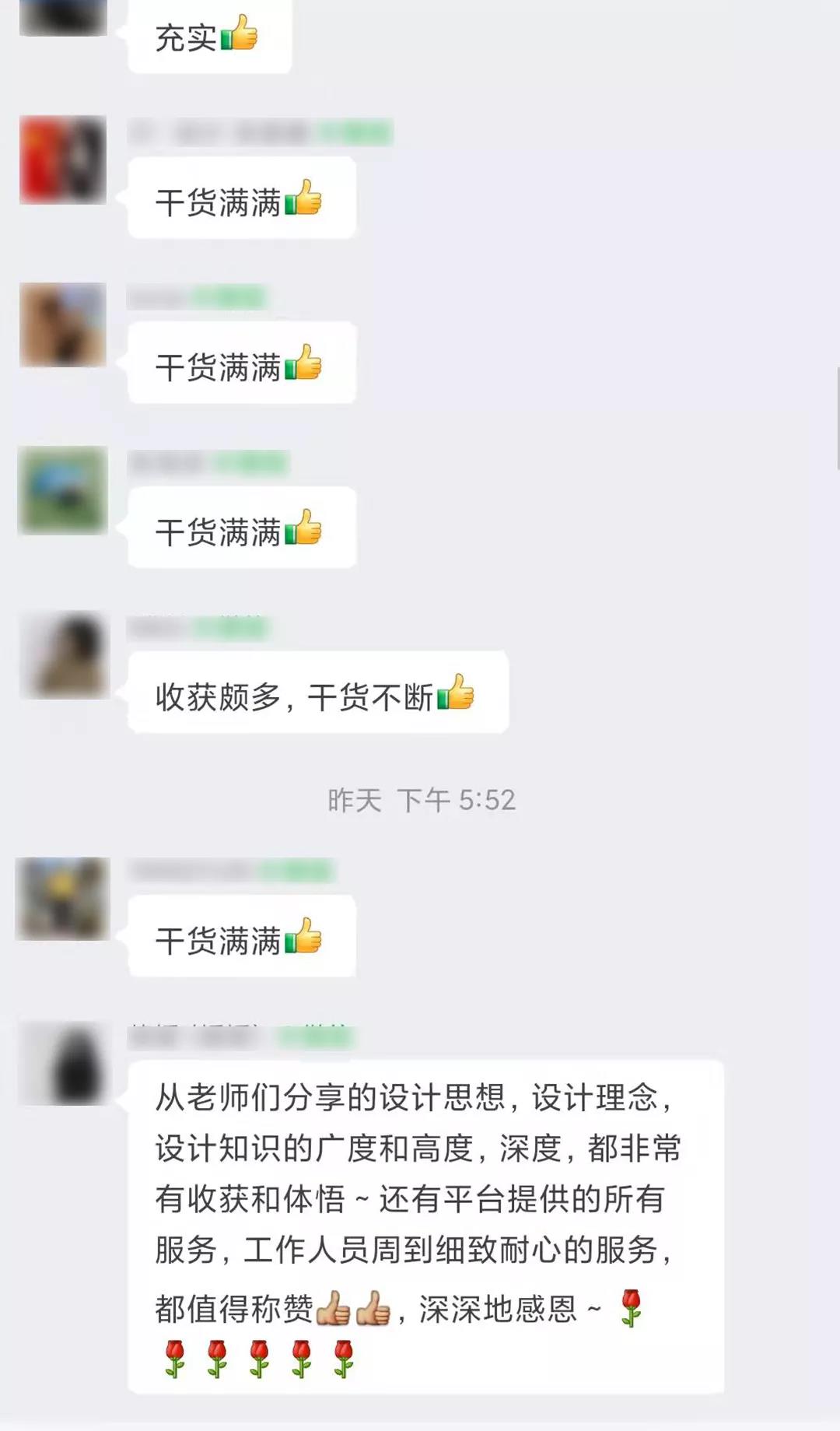Tap the avatar below the 下午 5:52 timestamp
840x1431 pixels.
63,899
